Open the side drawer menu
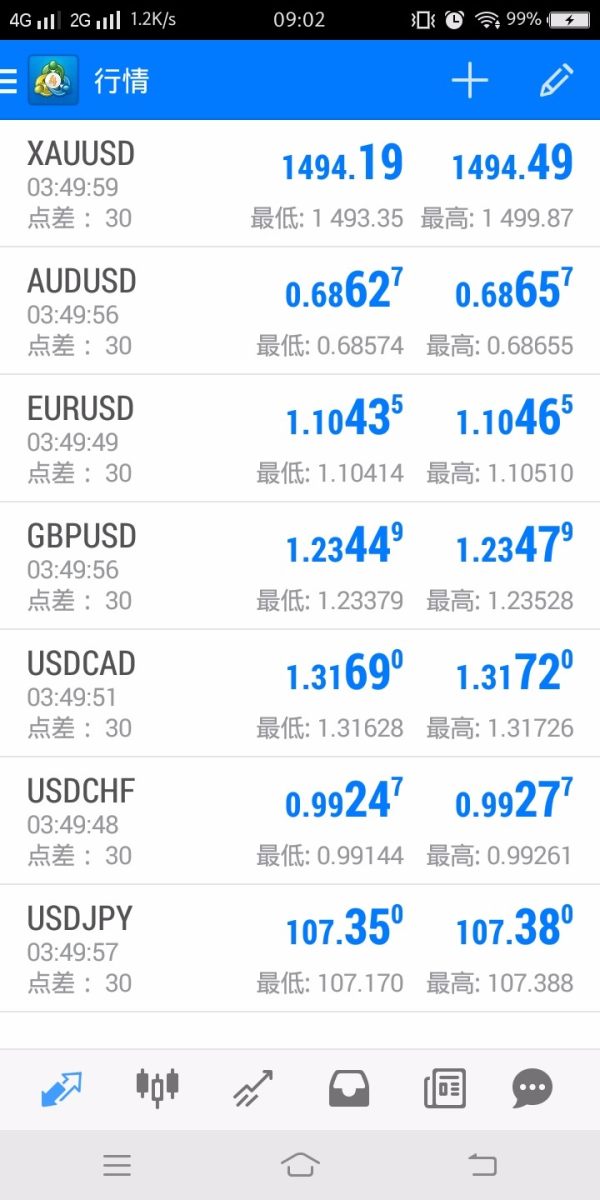The width and height of the screenshot is (600, 1200). tap(10, 81)
